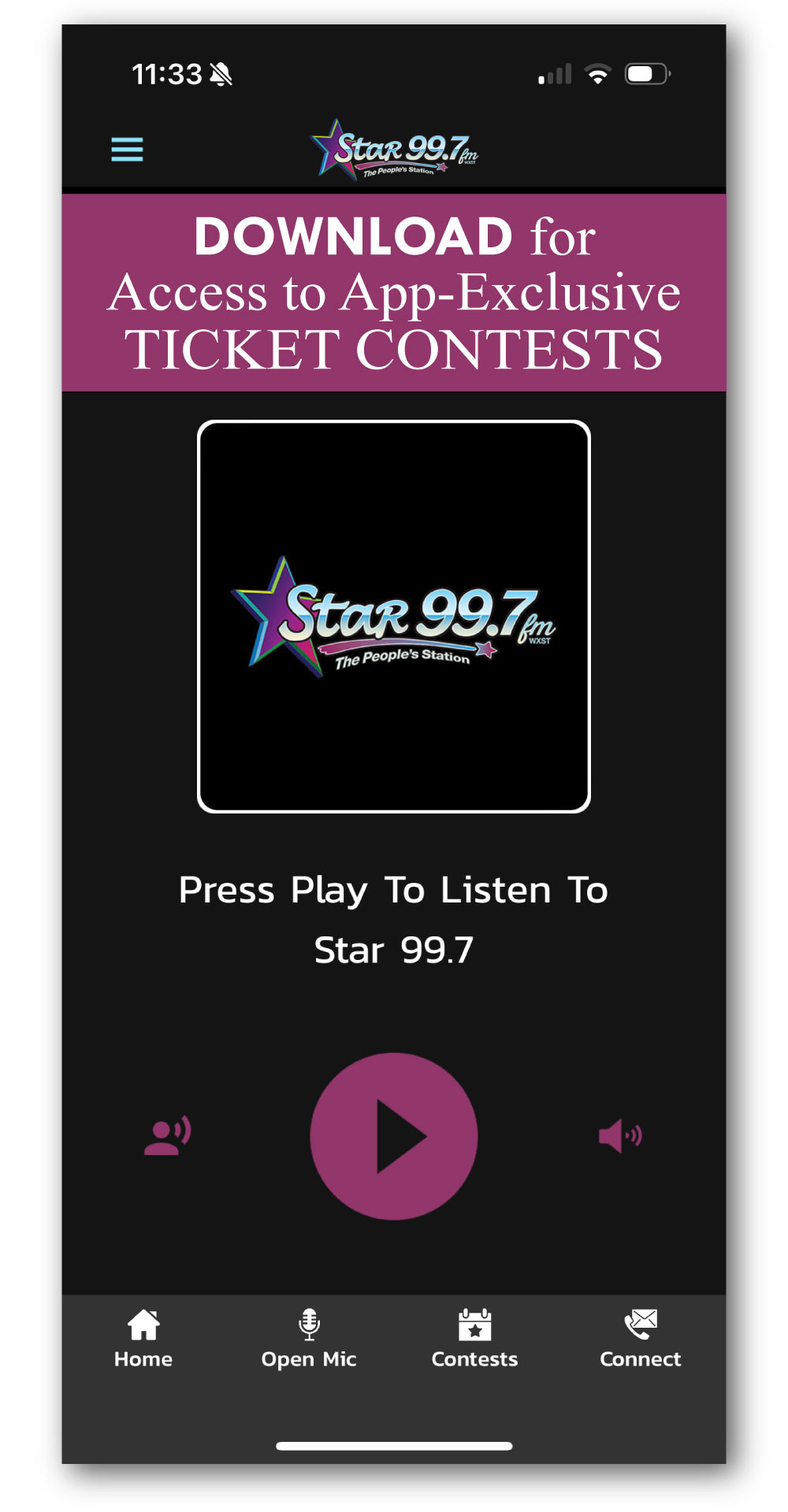Viewport: 788px width, 1512px height.
Task: Open the Contests tab
Action: [474, 1339]
